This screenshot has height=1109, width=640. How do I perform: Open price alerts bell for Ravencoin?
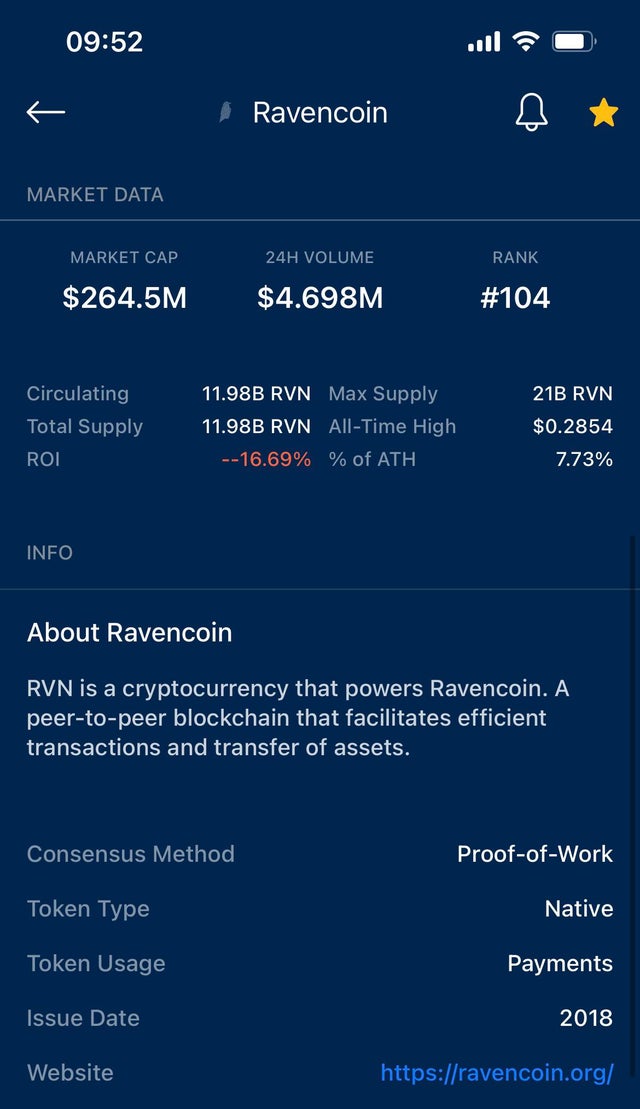pos(531,112)
